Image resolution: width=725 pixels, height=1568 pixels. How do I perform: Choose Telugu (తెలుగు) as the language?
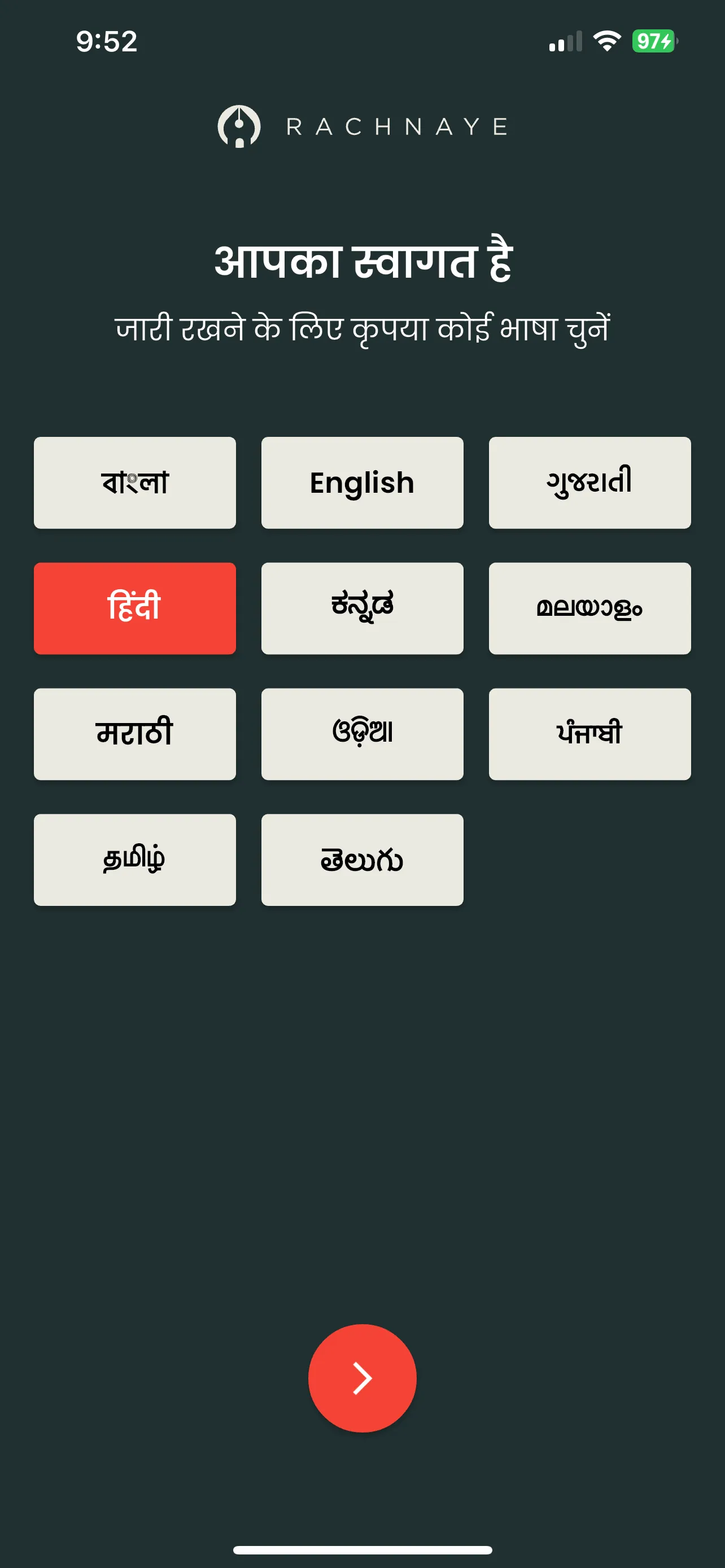[x=362, y=860]
